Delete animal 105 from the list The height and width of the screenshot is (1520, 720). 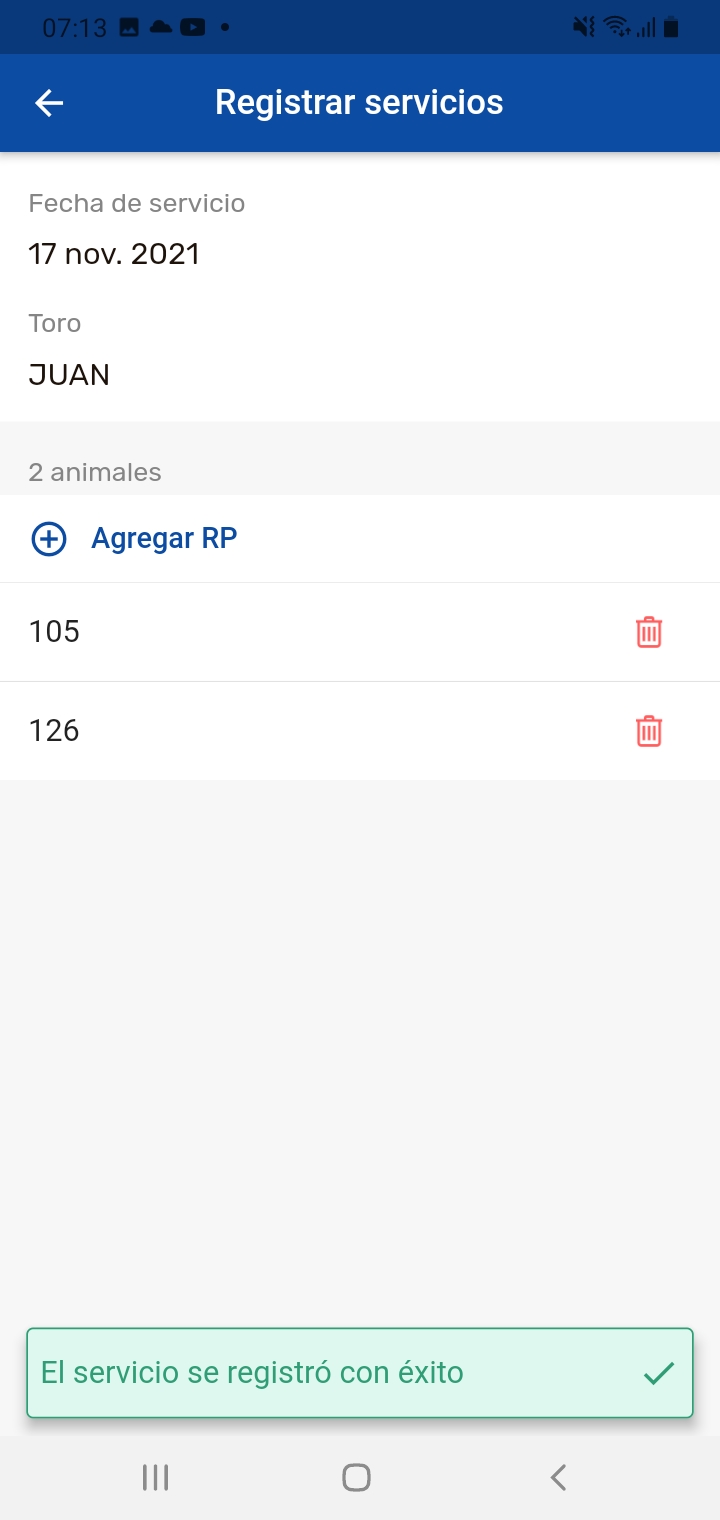[x=649, y=632]
